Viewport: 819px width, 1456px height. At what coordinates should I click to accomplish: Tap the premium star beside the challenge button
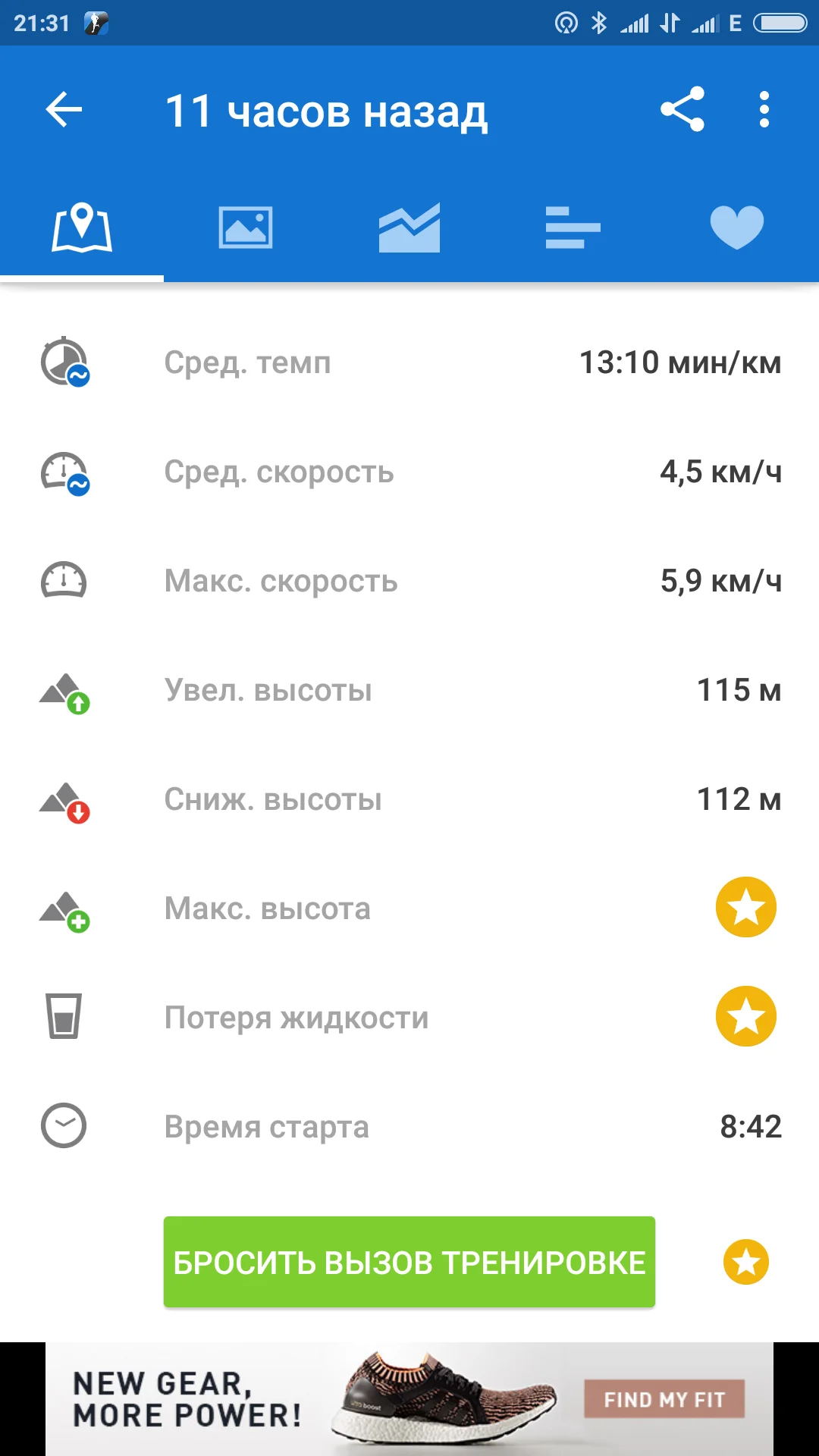click(746, 1262)
